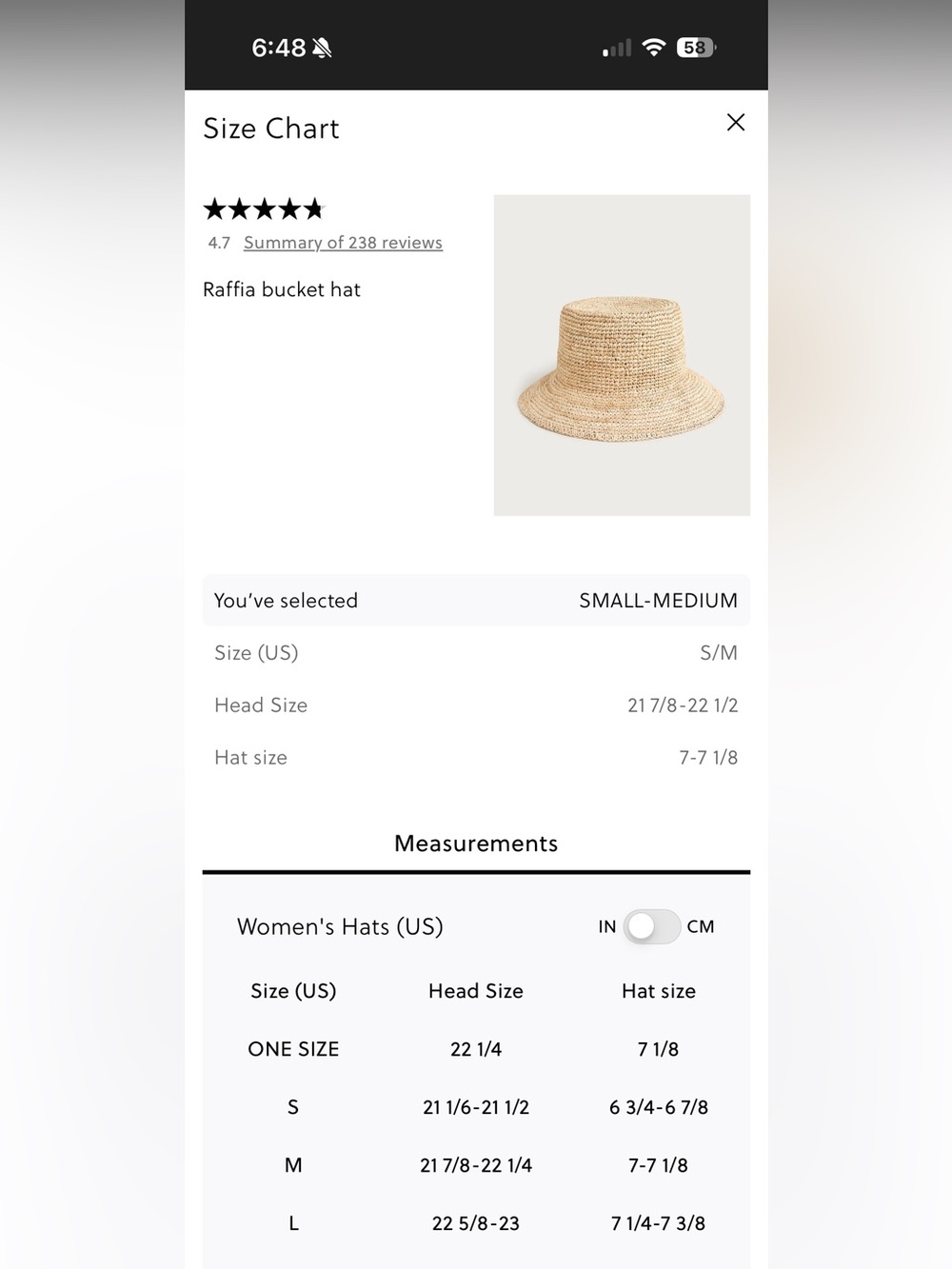Tap the cellular signal icon
Image resolution: width=952 pixels, height=1269 pixels.
coord(614,47)
